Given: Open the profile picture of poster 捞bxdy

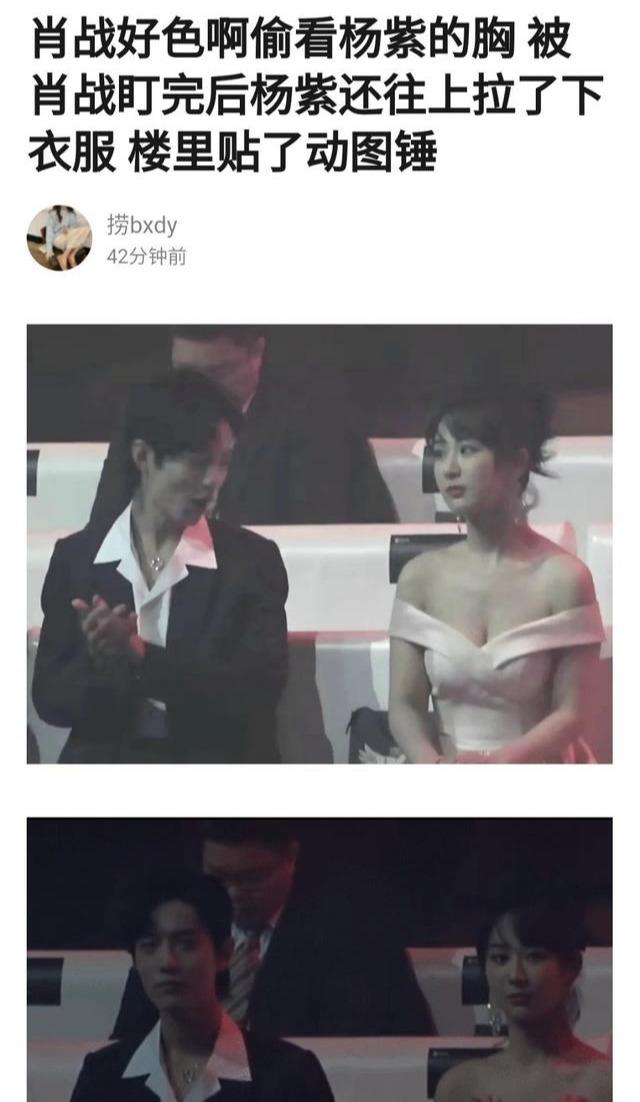Looking at the screenshot, I should point(59,238).
